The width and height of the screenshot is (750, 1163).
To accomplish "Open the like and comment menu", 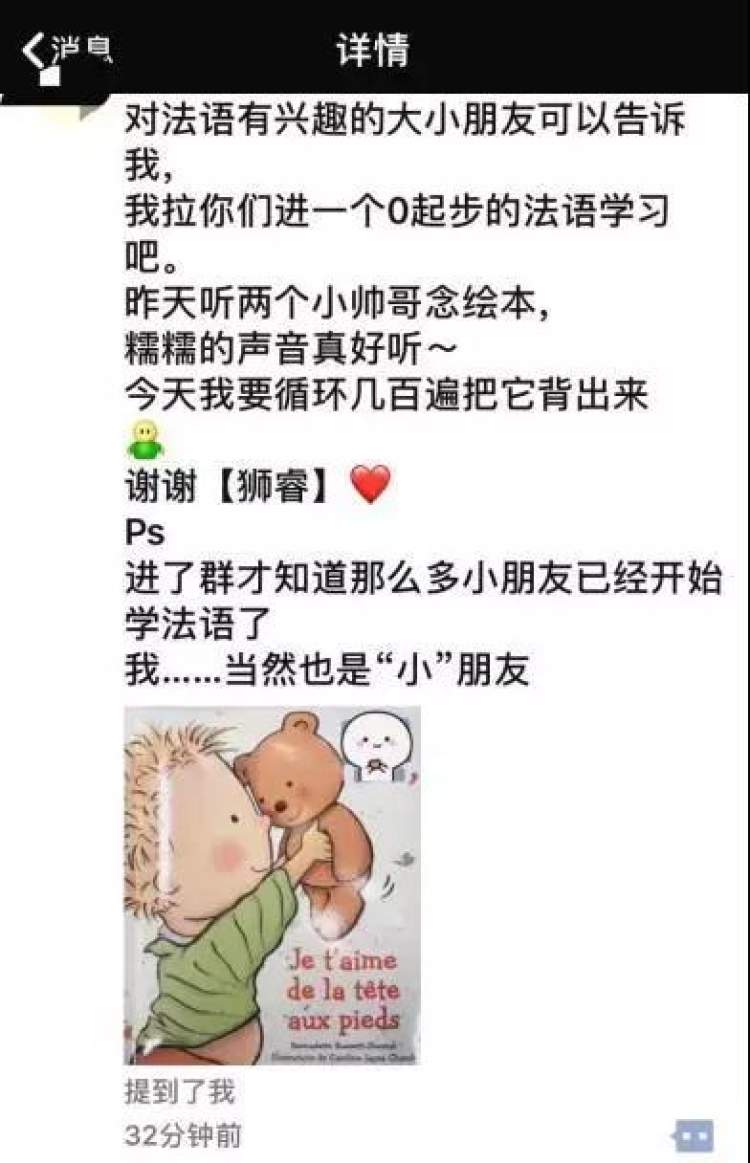I will (x=694, y=1136).
